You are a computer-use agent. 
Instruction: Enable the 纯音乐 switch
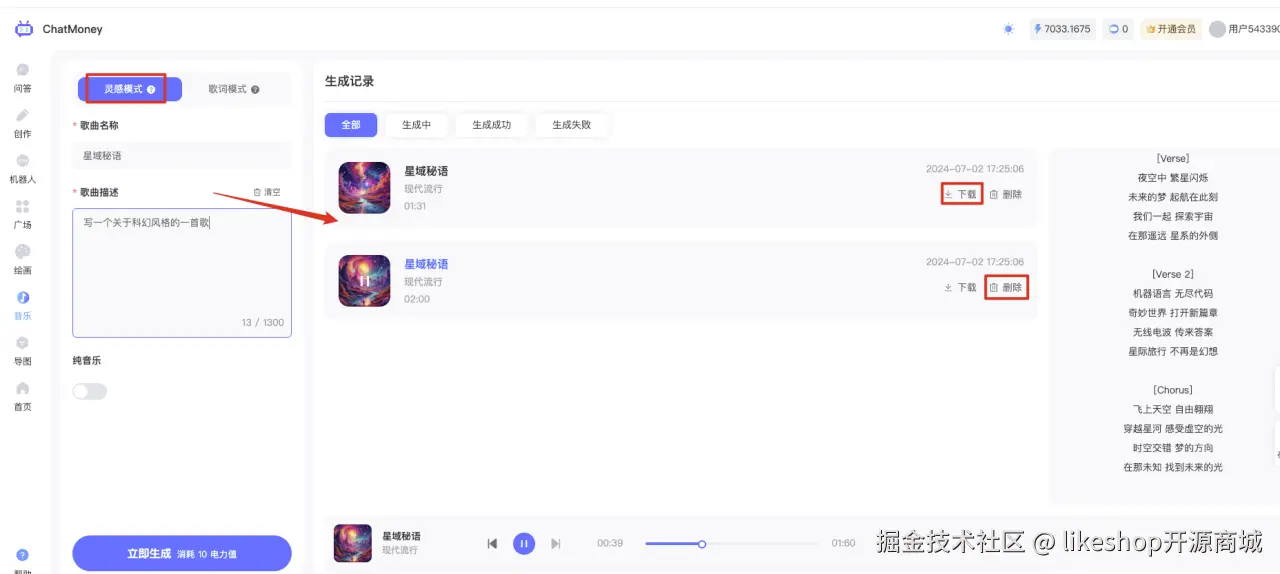[90, 391]
